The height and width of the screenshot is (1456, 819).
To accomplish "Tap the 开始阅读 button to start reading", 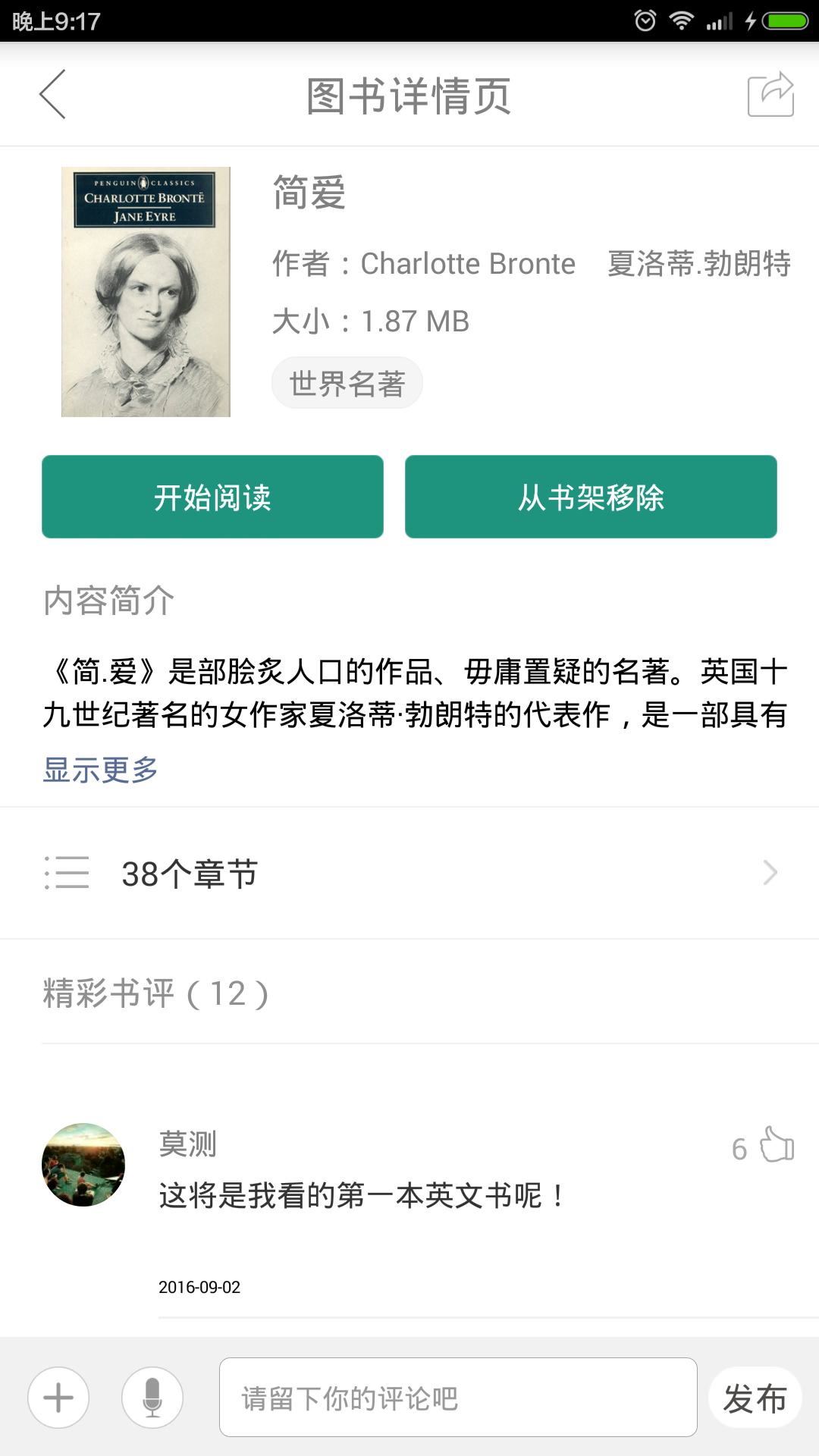I will point(212,497).
